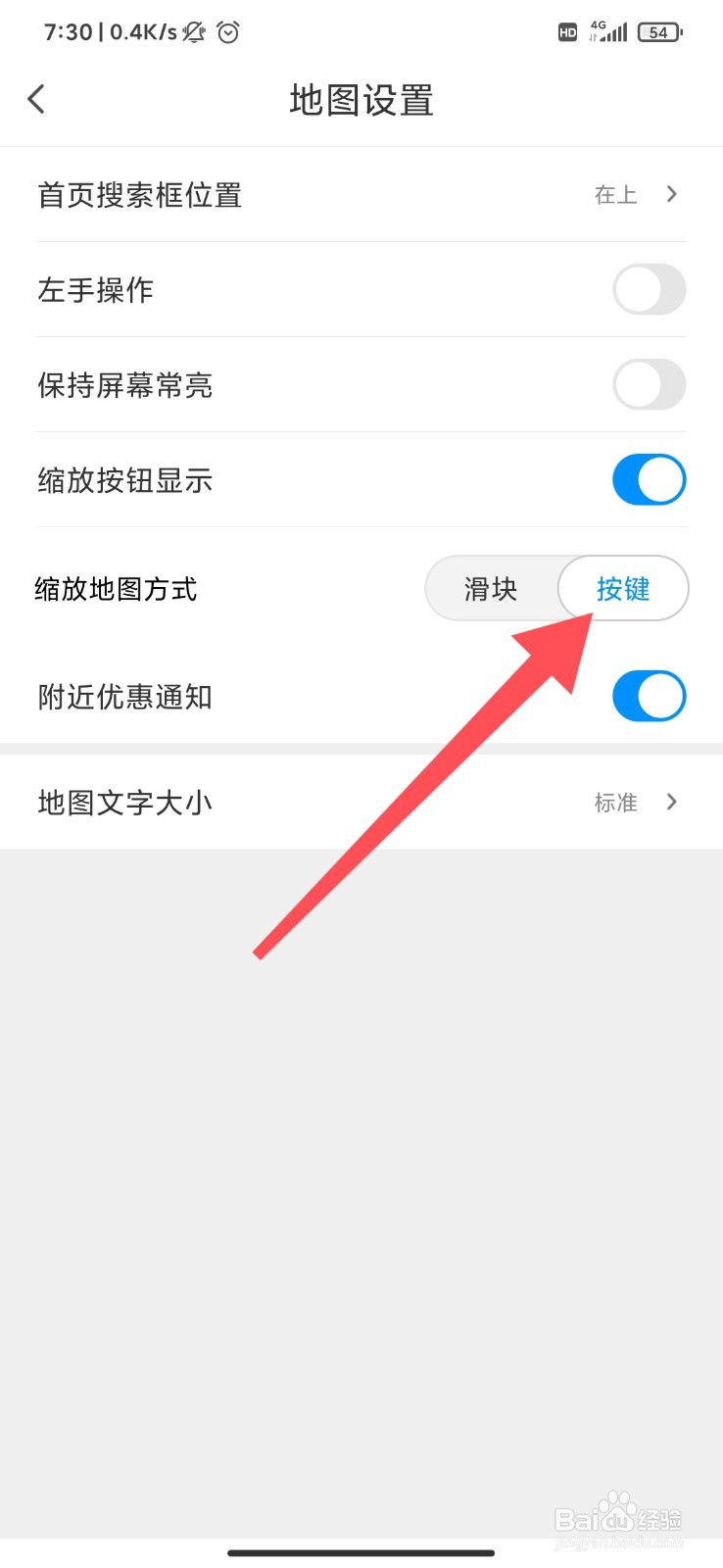Screen dimensions: 723x1568
Task: Tap the 4G signal strength icon
Action: [609, 31]
